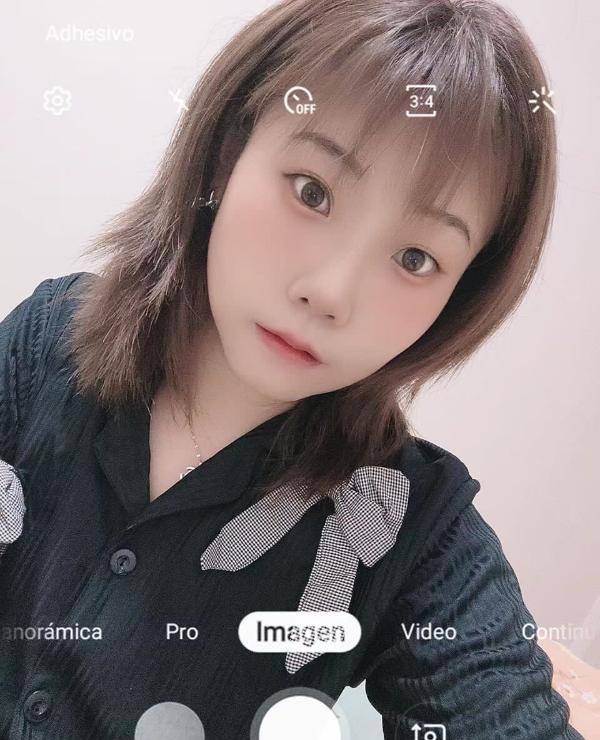
Task: Open the timer OFF option
Action: point(299,100)
